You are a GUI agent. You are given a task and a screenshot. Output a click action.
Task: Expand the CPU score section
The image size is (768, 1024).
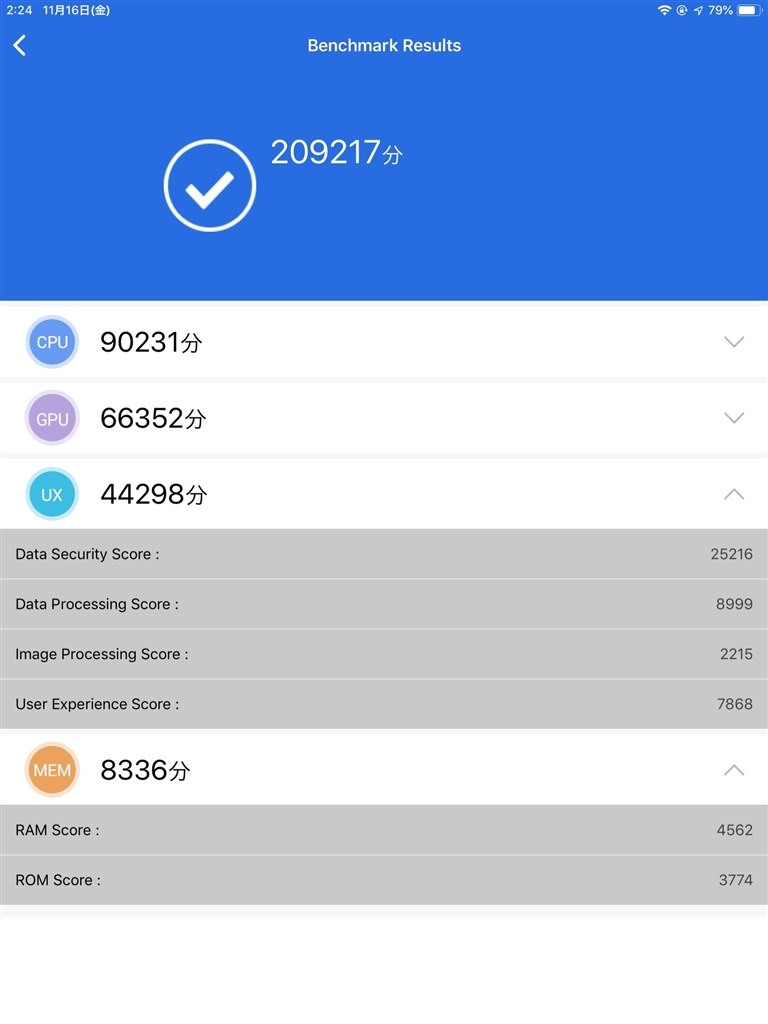tap(733, 342)
